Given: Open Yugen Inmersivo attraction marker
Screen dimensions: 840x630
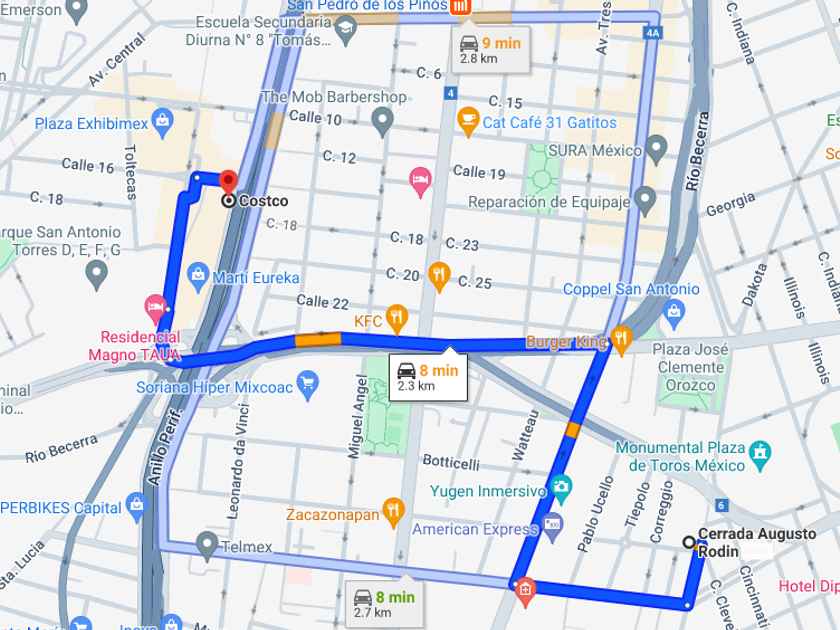Looking at the screenshot, I should click(561, 489).
